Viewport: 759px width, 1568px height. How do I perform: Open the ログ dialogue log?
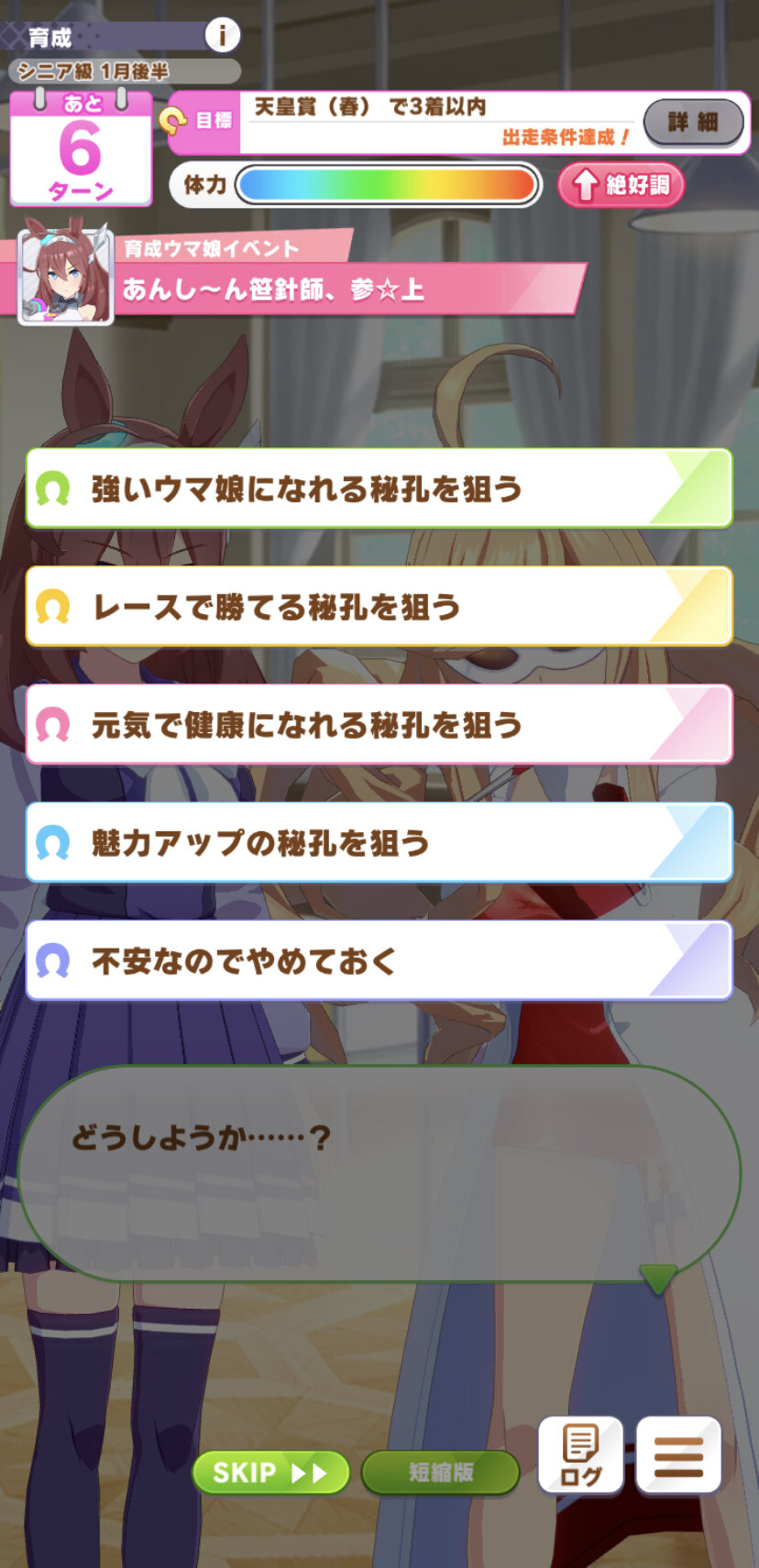581,1455
